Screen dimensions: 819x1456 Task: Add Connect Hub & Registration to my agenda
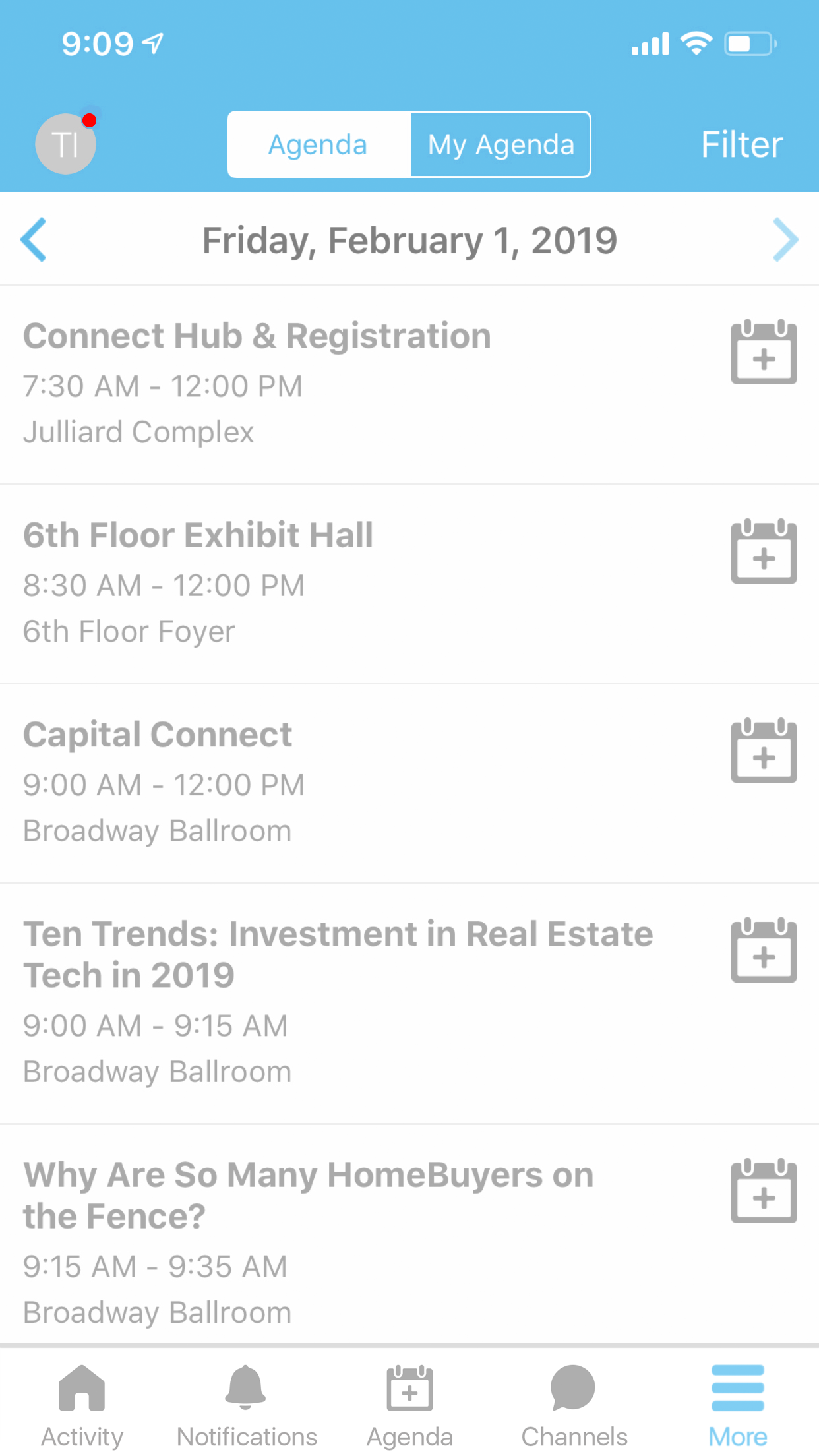tap(764, 352)
